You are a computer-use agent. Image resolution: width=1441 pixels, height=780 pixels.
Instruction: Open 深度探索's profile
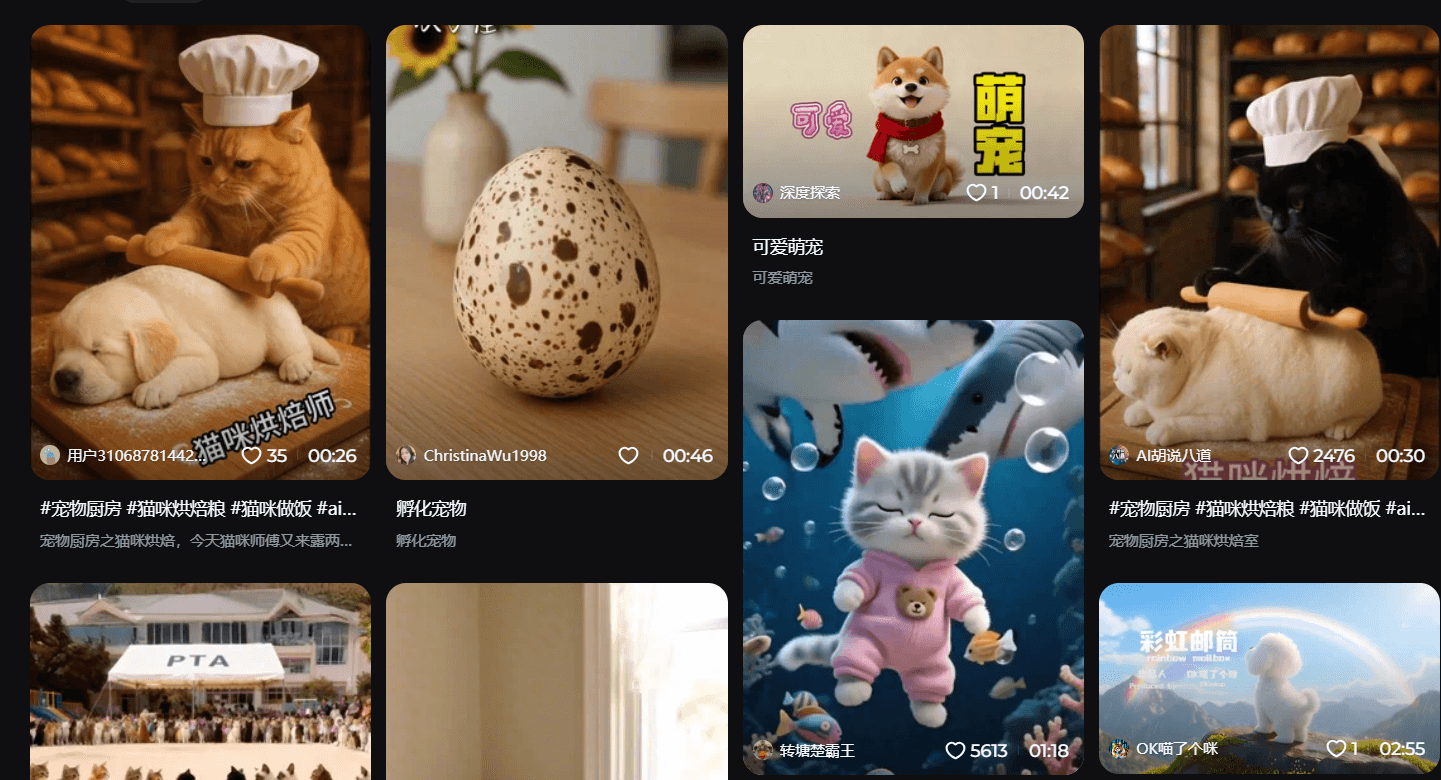(x=809, y=193)
